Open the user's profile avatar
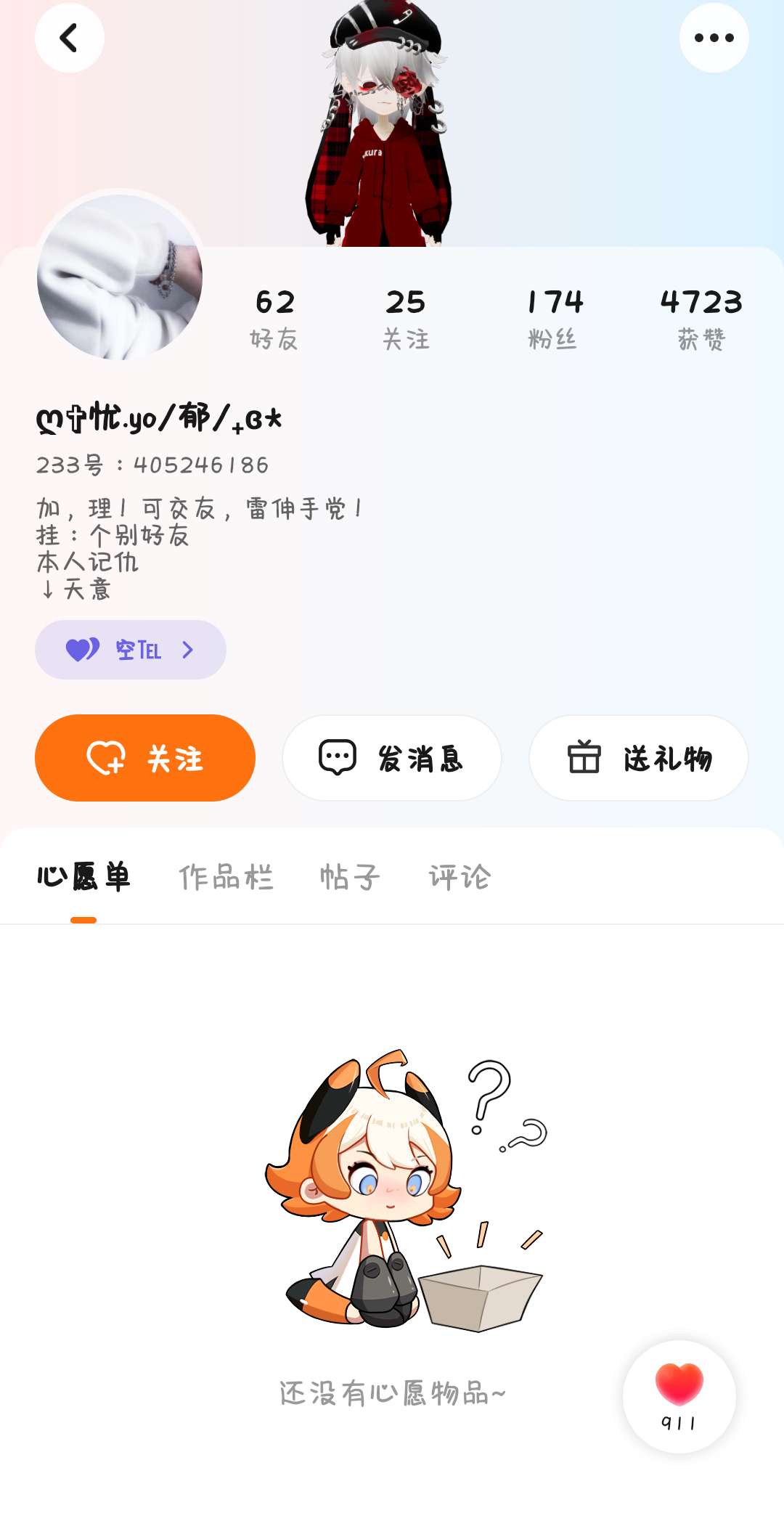 [120, 277]
